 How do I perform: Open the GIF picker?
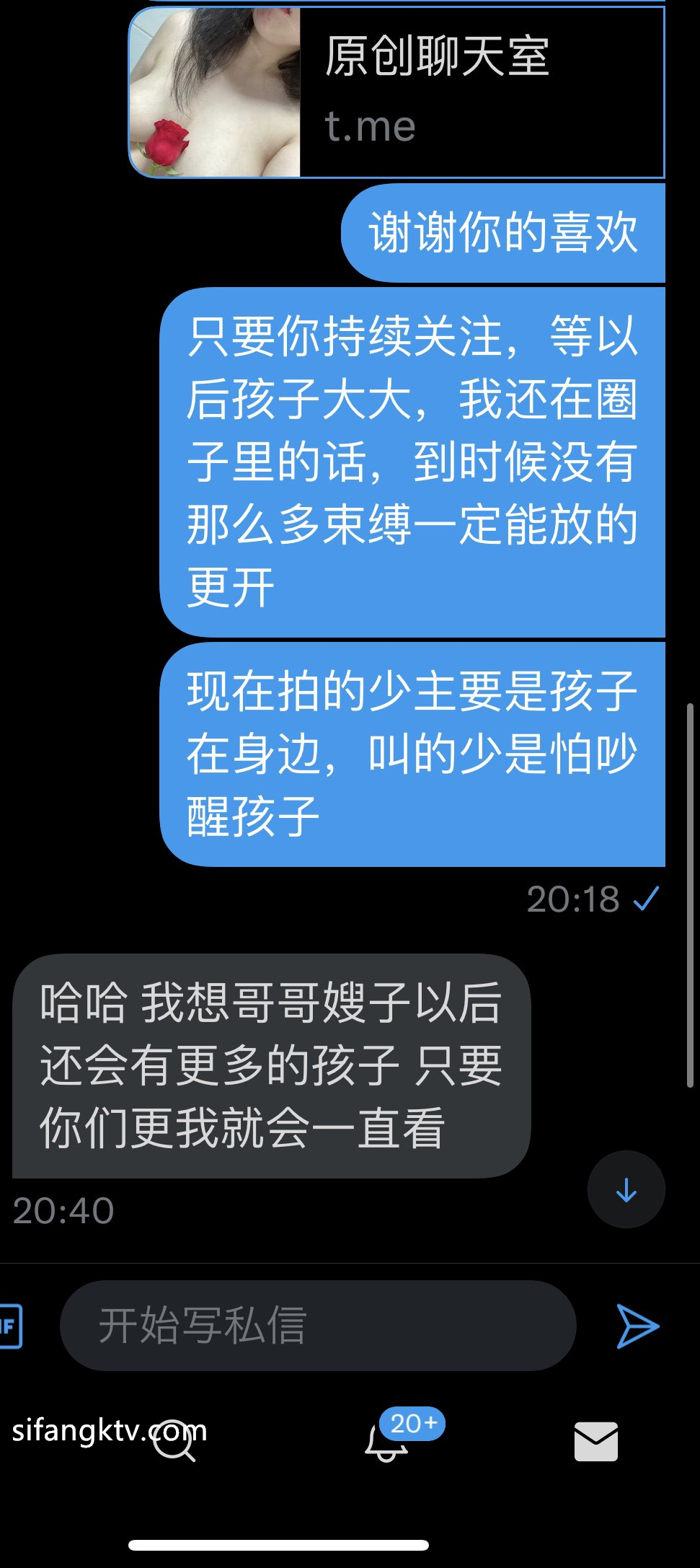tap(10, 1326)
